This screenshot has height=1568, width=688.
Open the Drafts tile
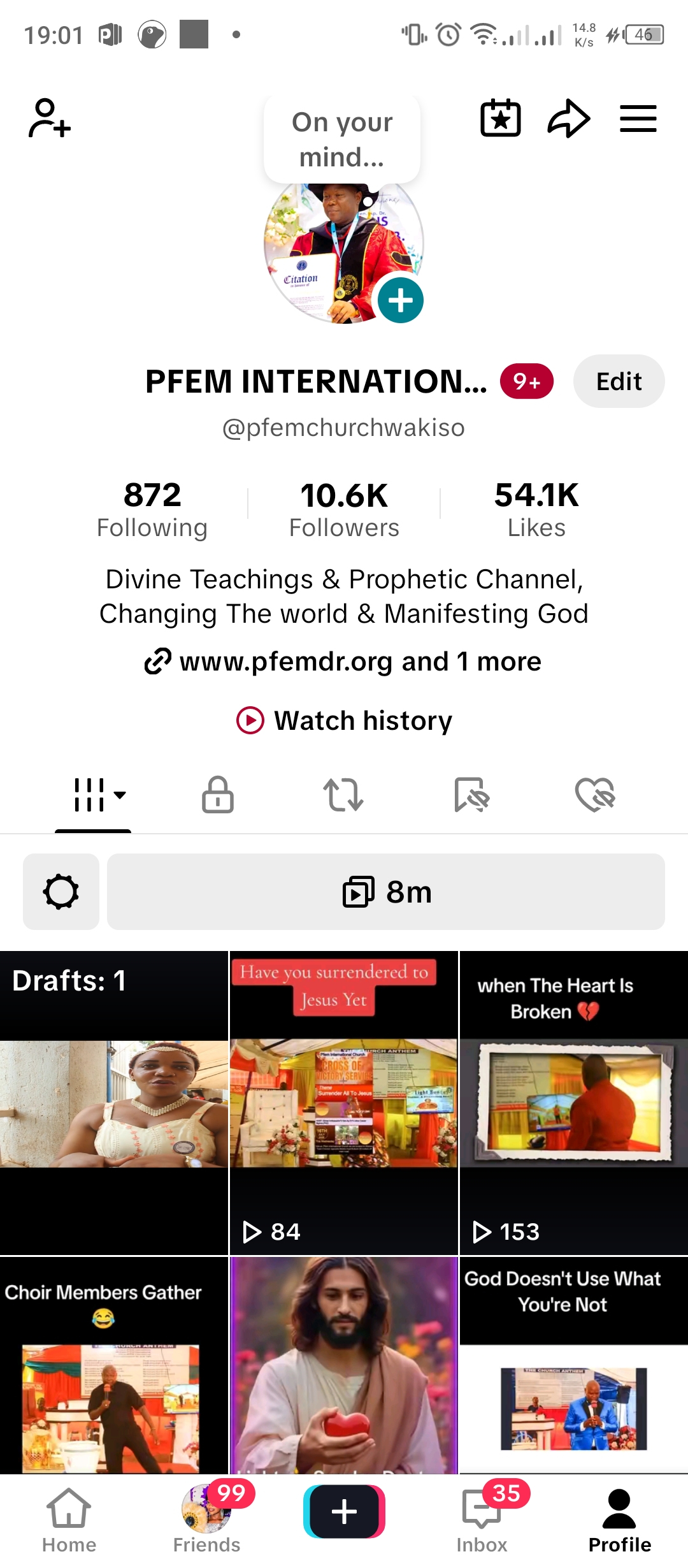pos(114,1103)
